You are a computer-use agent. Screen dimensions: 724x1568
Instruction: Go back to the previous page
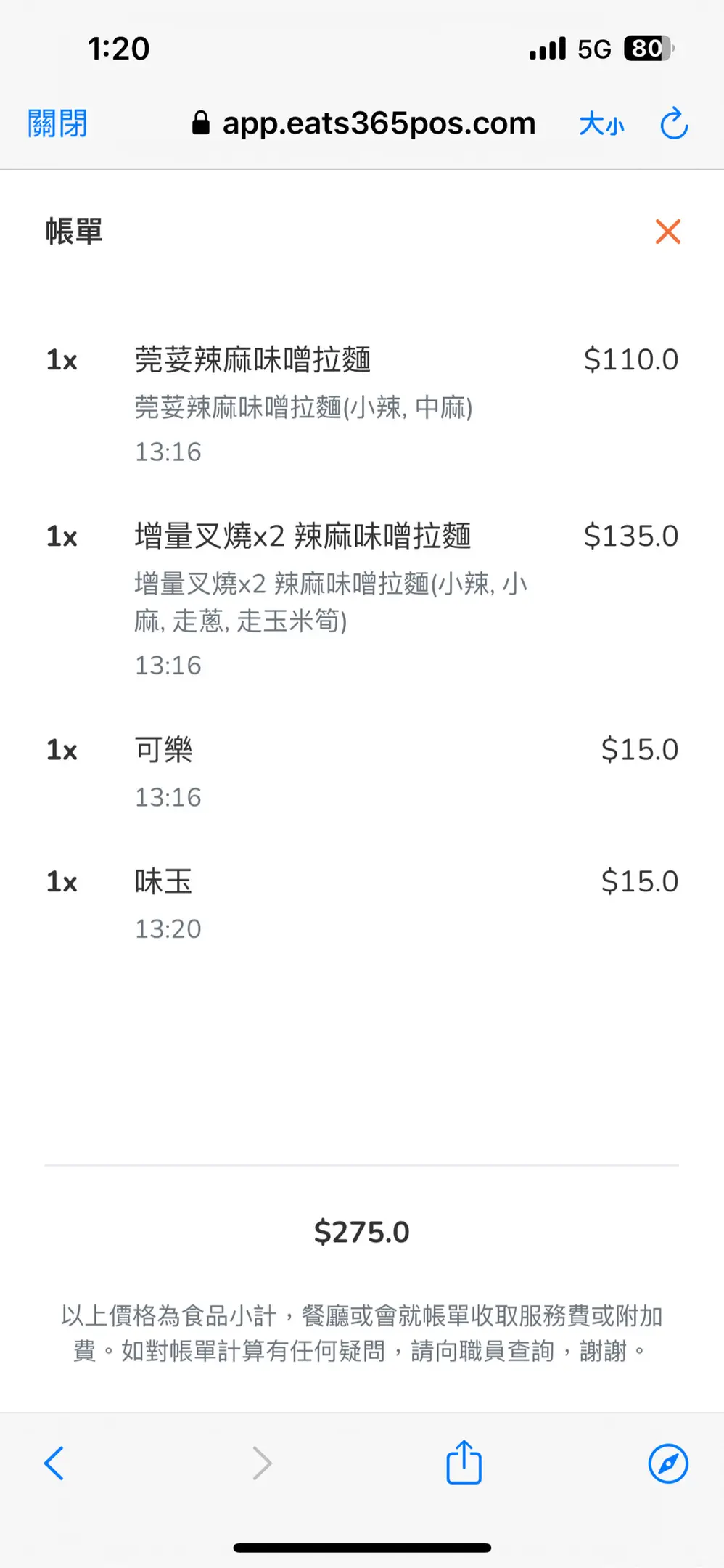pos(54,1463)
